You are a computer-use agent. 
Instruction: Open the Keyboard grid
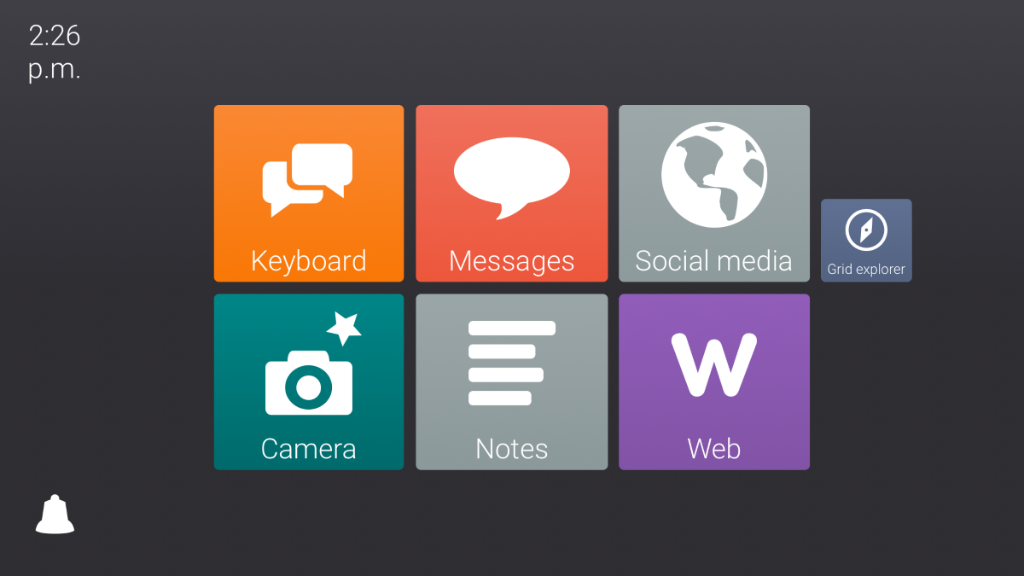[309, 193]
